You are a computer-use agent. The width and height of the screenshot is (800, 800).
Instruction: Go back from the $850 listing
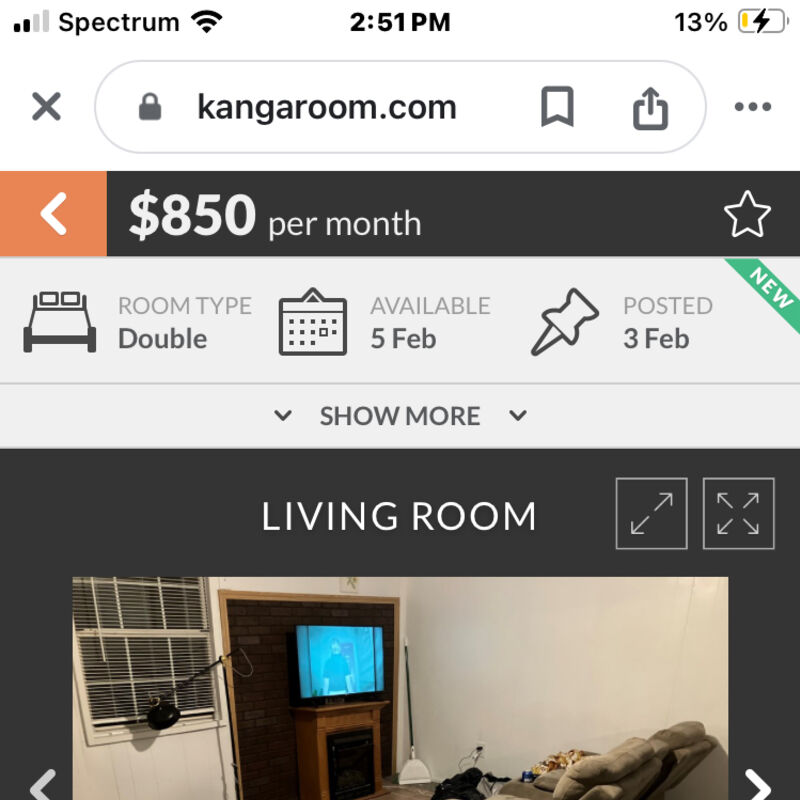[x=53, y=214]
